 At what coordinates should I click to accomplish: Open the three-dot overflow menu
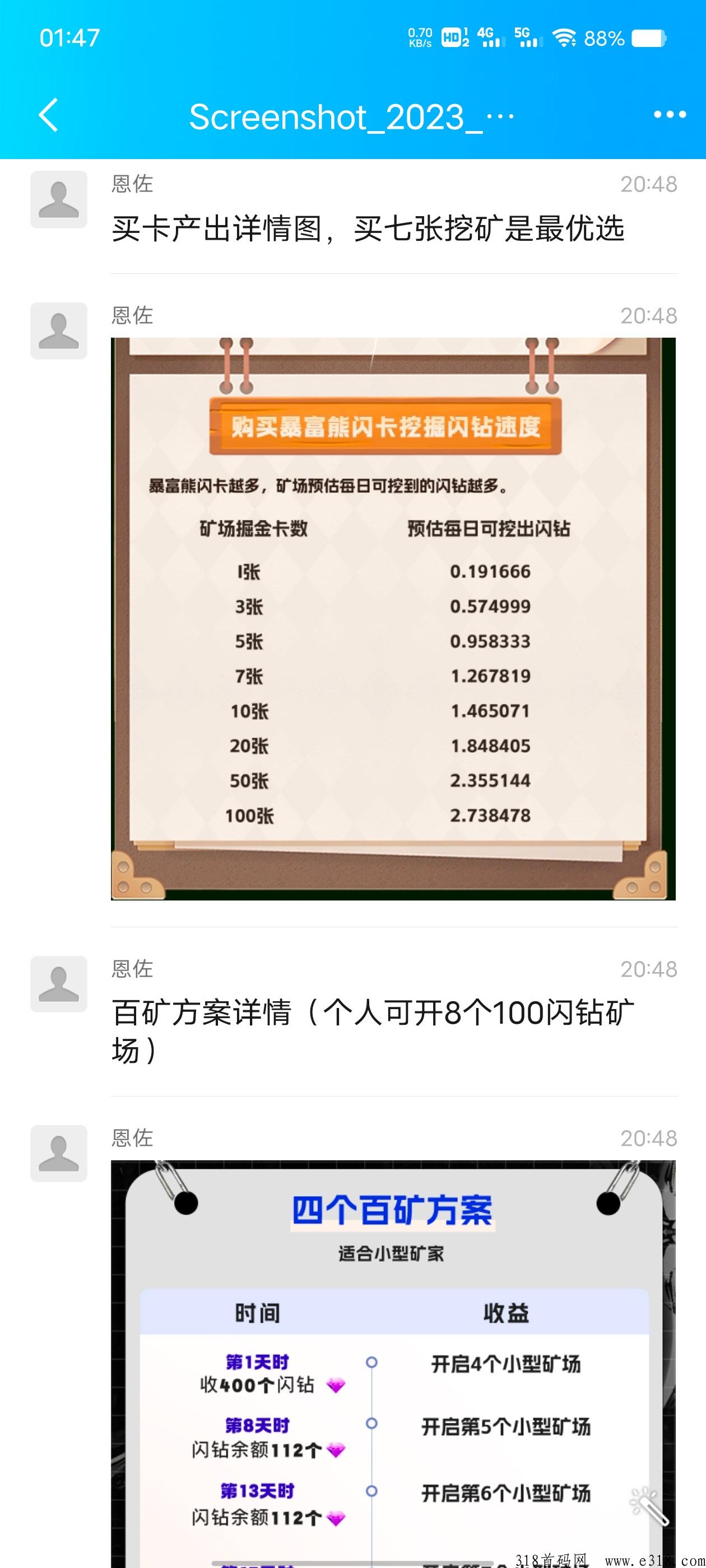(x=670, y=114)
